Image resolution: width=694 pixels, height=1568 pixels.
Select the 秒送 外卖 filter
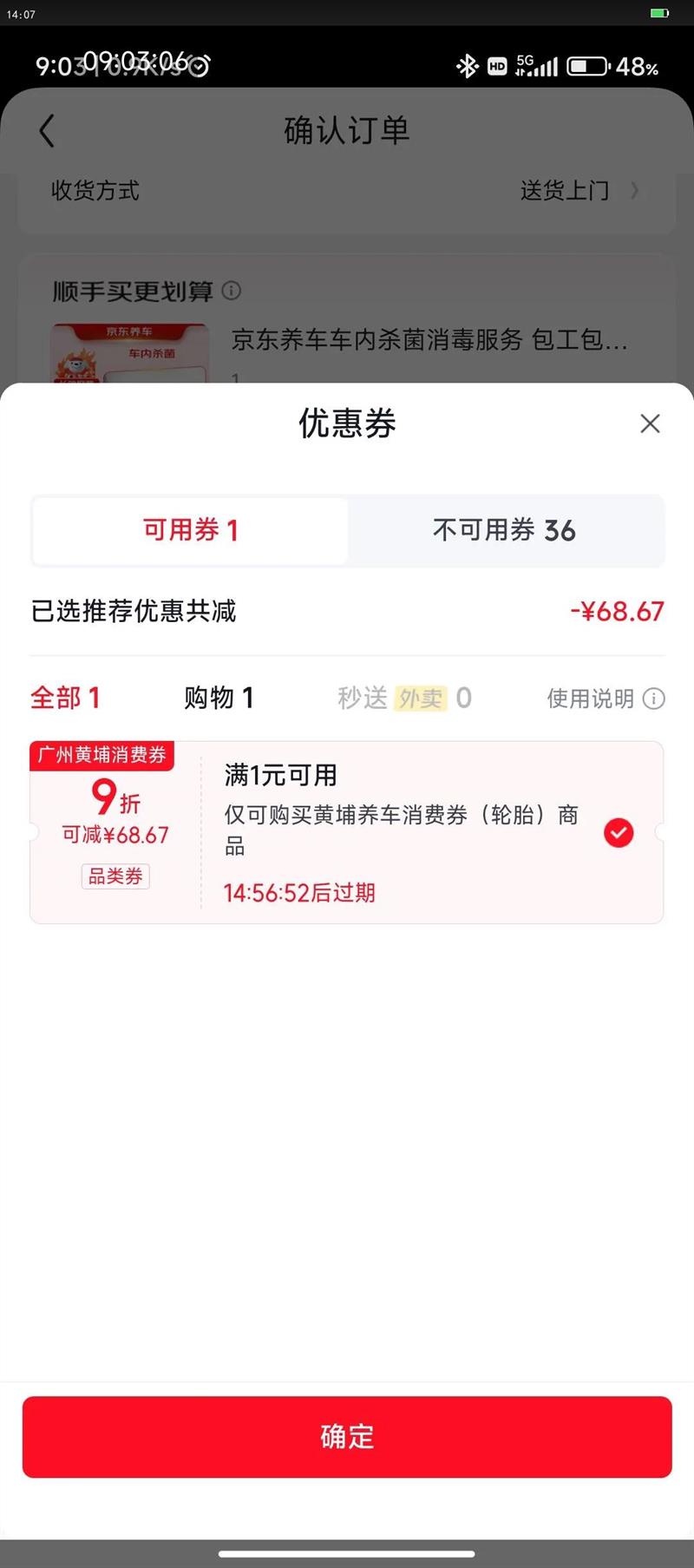404,698
